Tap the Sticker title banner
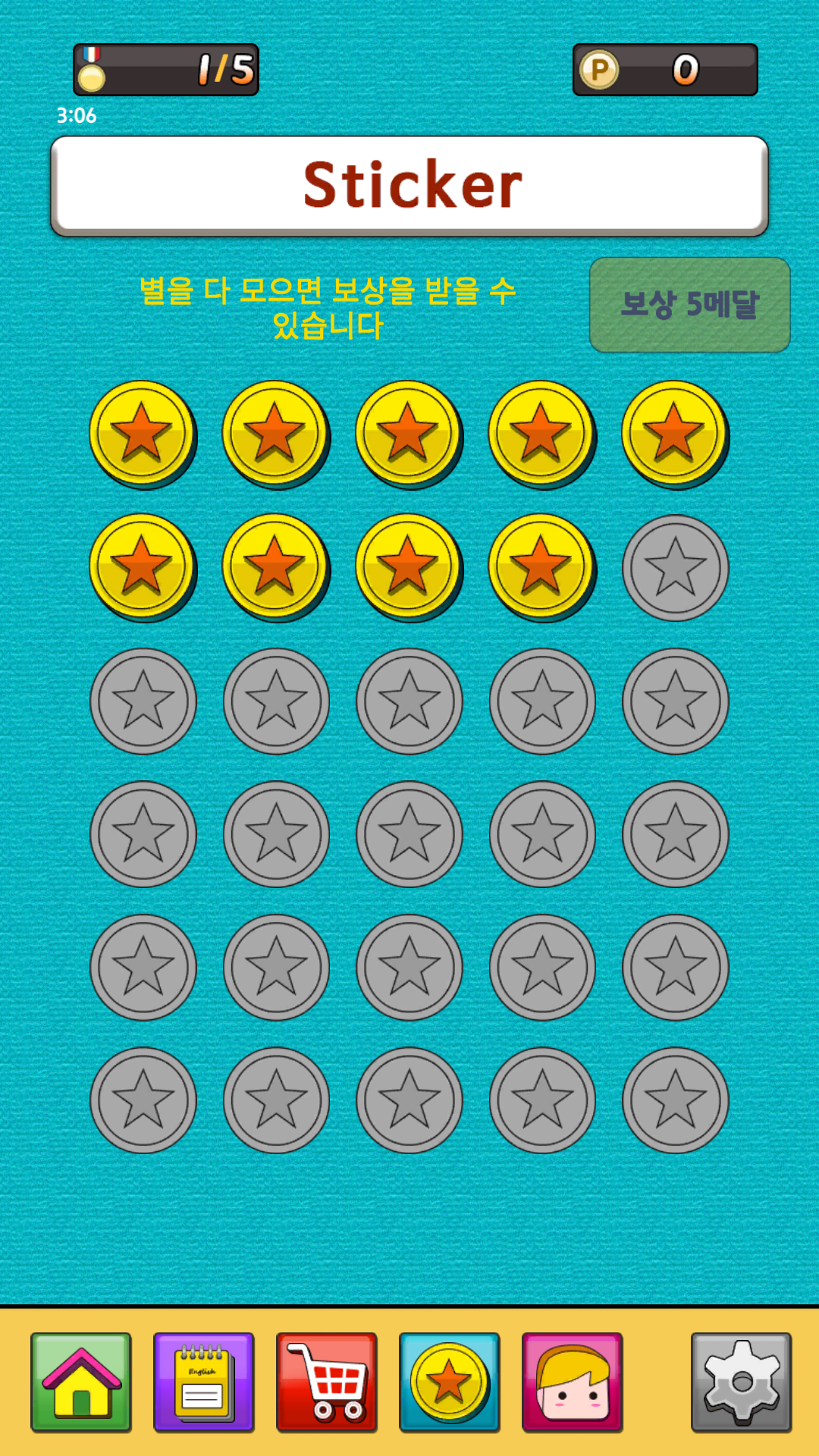The height and width of the screenshot is (1456, 819). [x=409, y=182]
